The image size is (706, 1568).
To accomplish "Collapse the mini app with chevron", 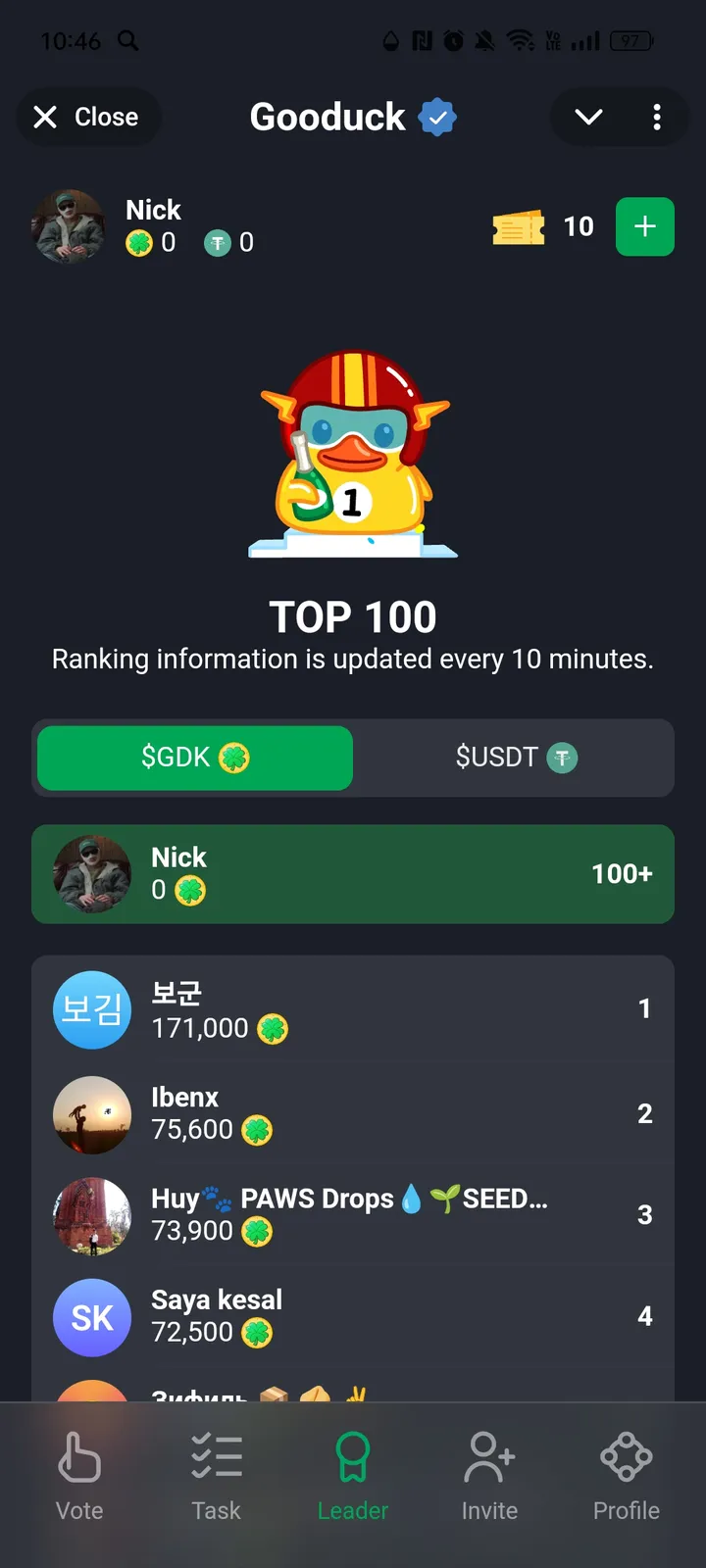I will point(587,117).
